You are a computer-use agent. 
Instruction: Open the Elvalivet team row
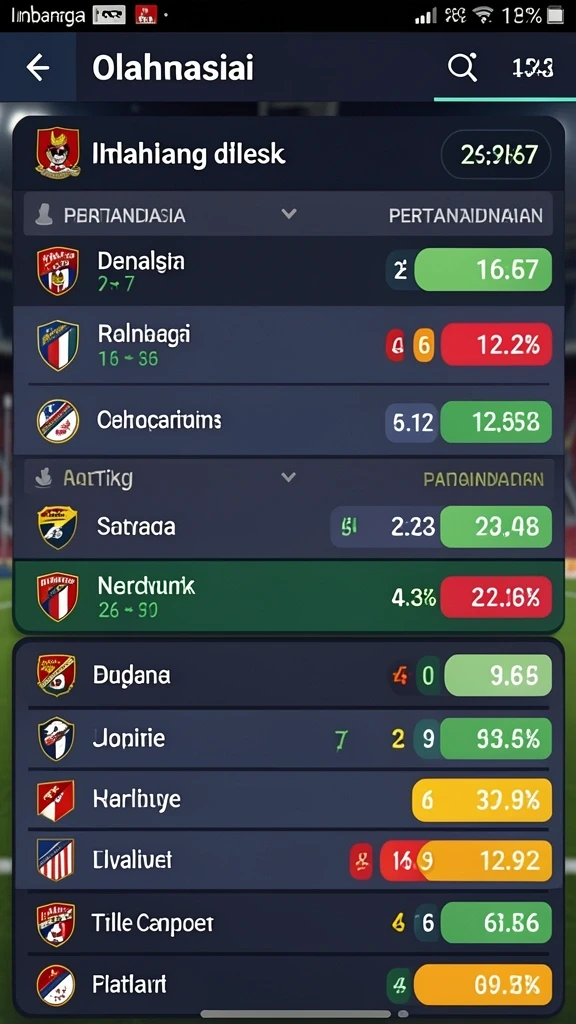coord(288,860)
